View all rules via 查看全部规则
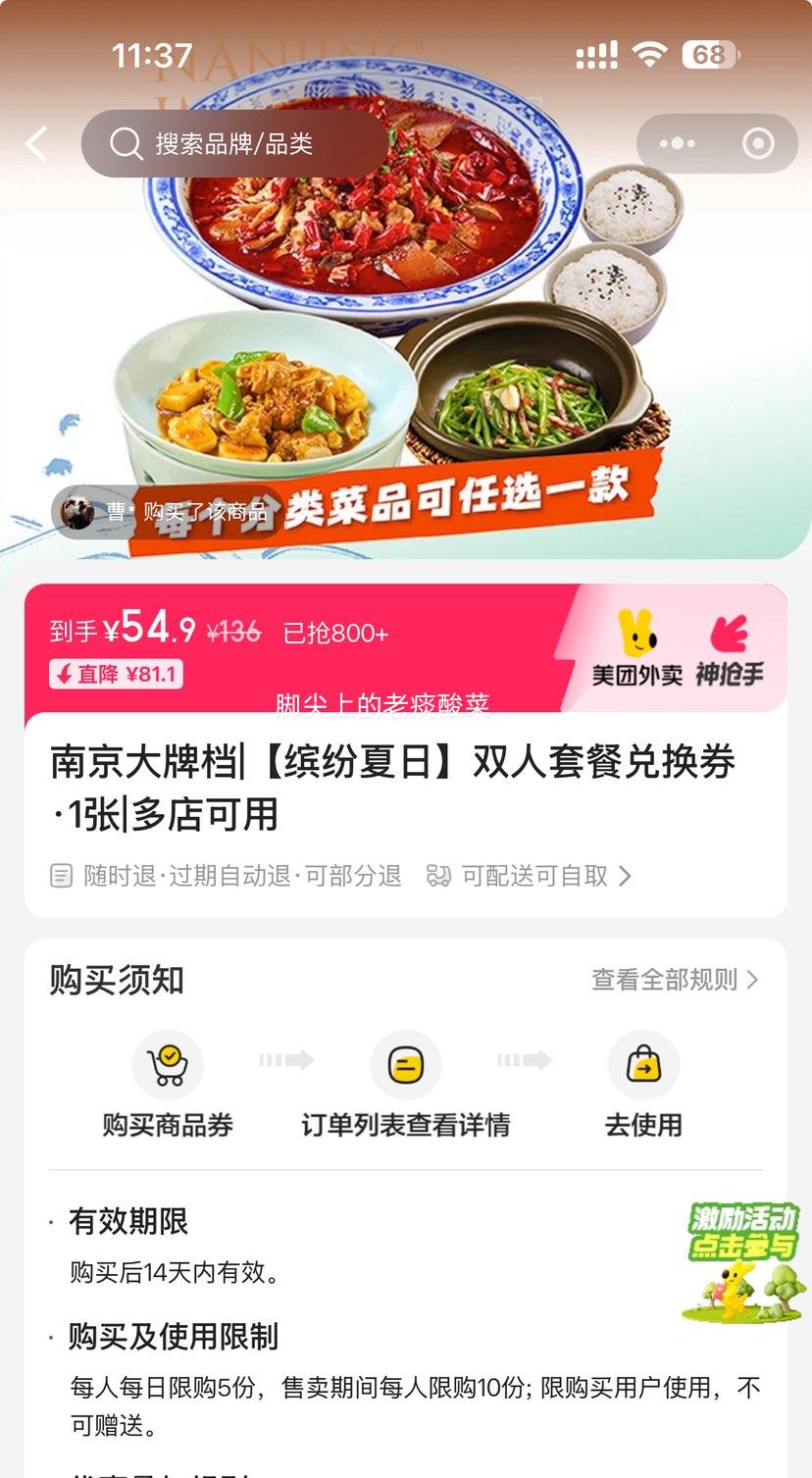Viewport: 812px width, 1478px height. (675, 980)
